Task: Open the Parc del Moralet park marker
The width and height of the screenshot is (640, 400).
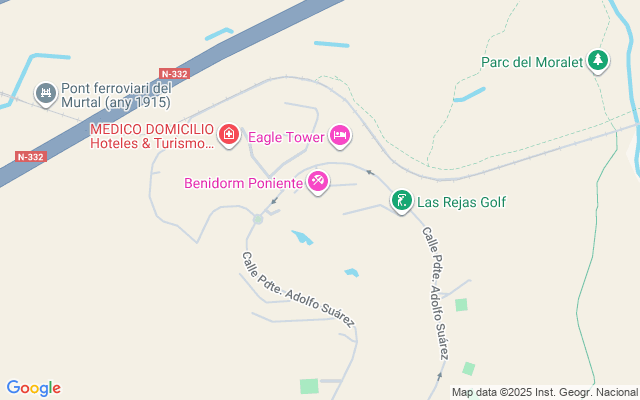Action: (x=598, y=62)
